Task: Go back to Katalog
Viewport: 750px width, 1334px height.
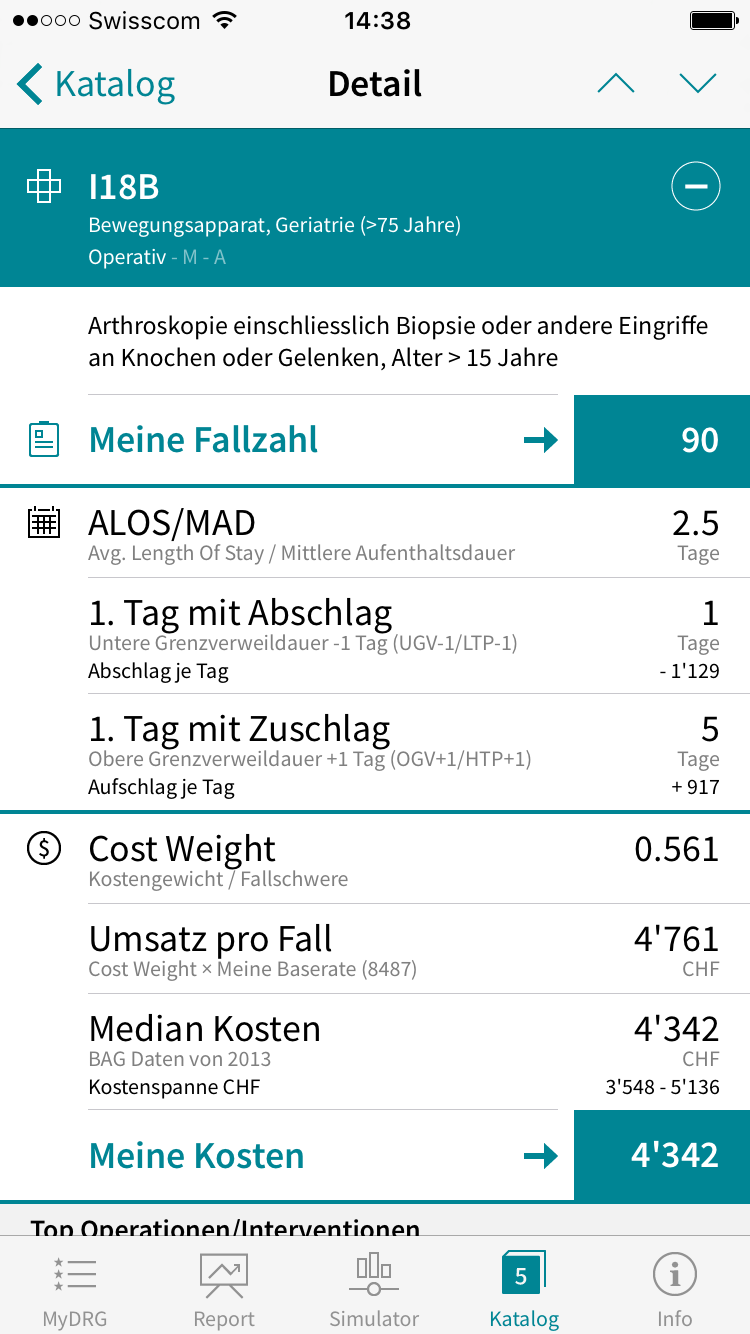Action: tap(96, 84)
